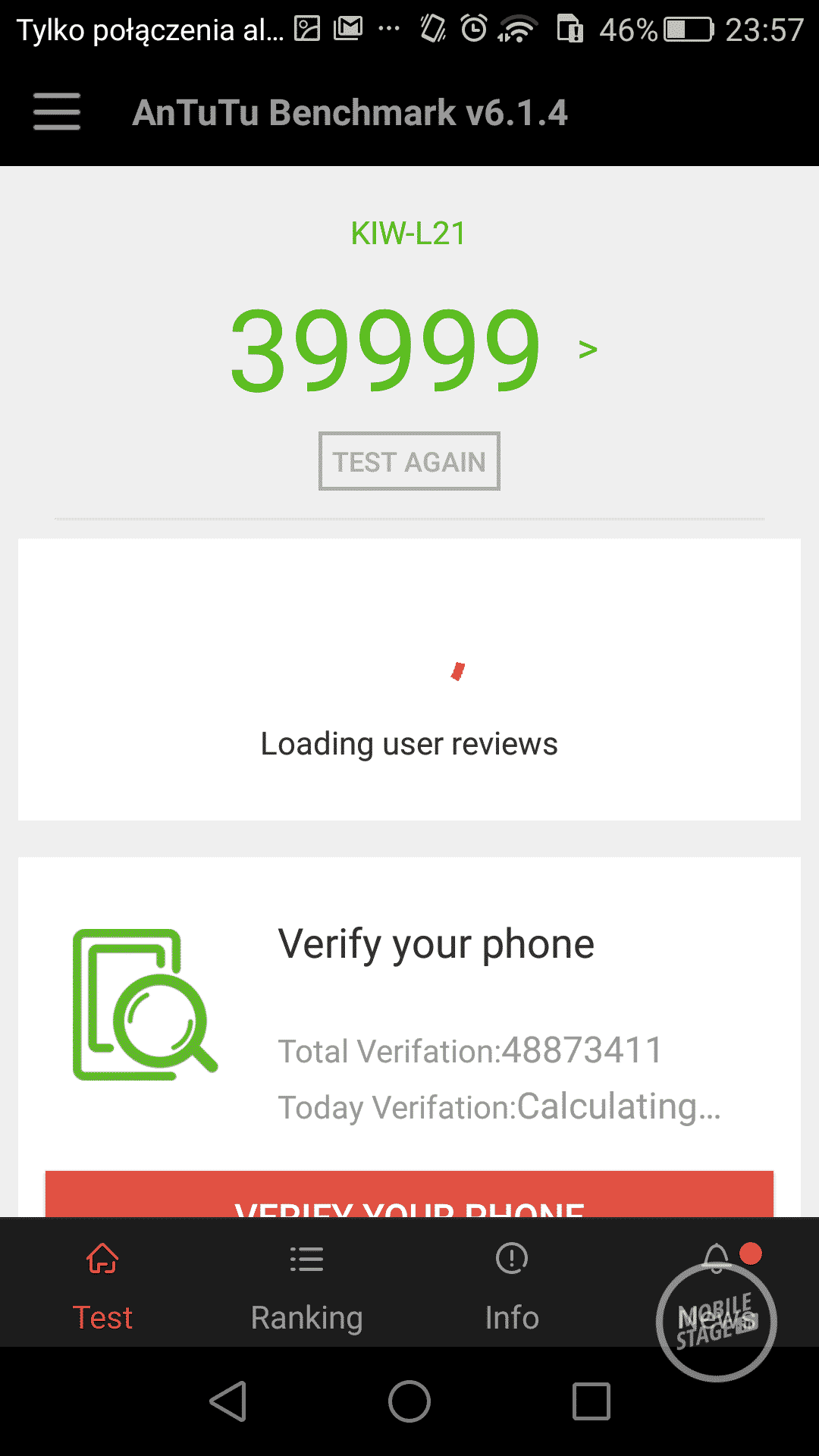Open the hamburger drawer menu
The image size is (819, 1456).
57,112
